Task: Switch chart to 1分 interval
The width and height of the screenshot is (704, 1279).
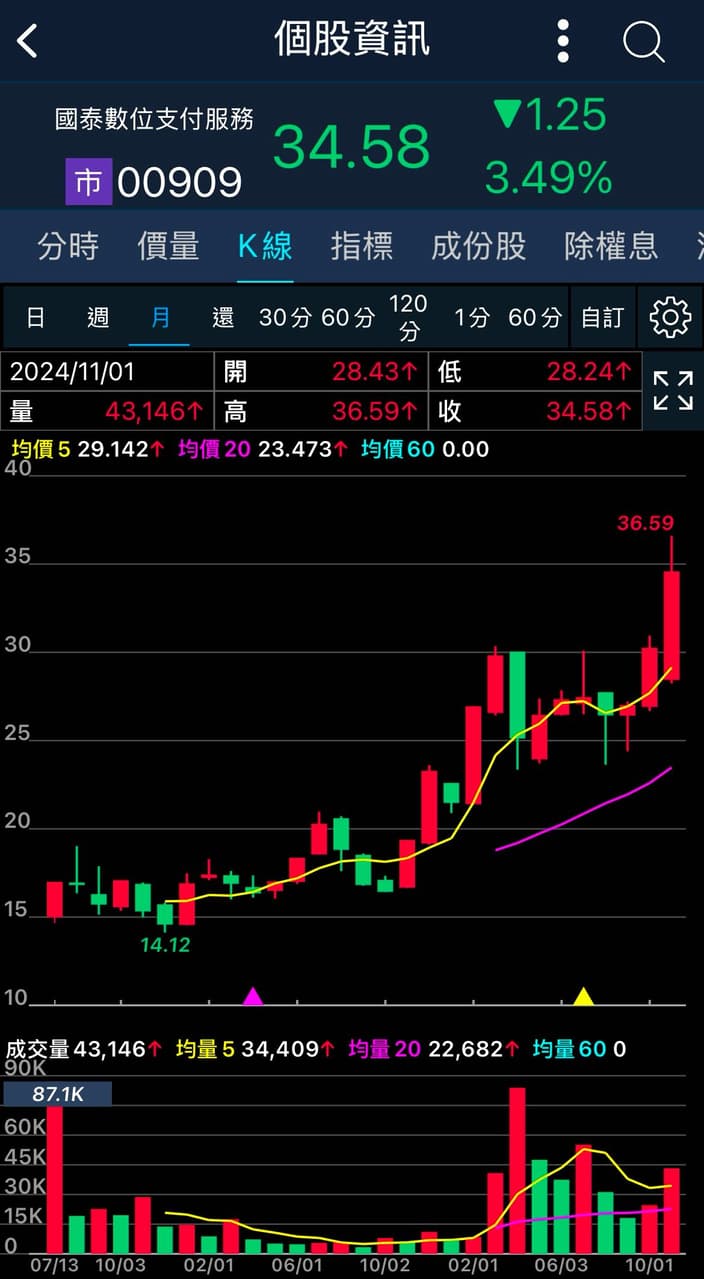Action: coord(472,318)
